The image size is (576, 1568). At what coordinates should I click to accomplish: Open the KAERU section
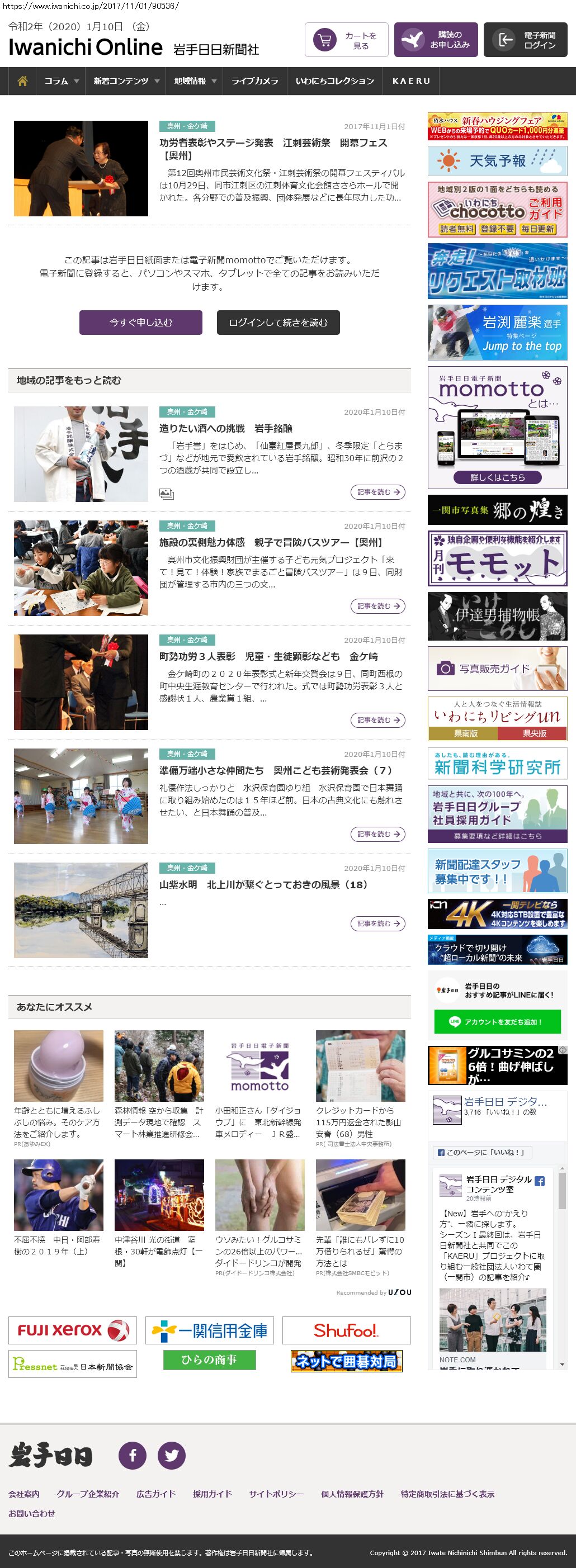(411, 81)
